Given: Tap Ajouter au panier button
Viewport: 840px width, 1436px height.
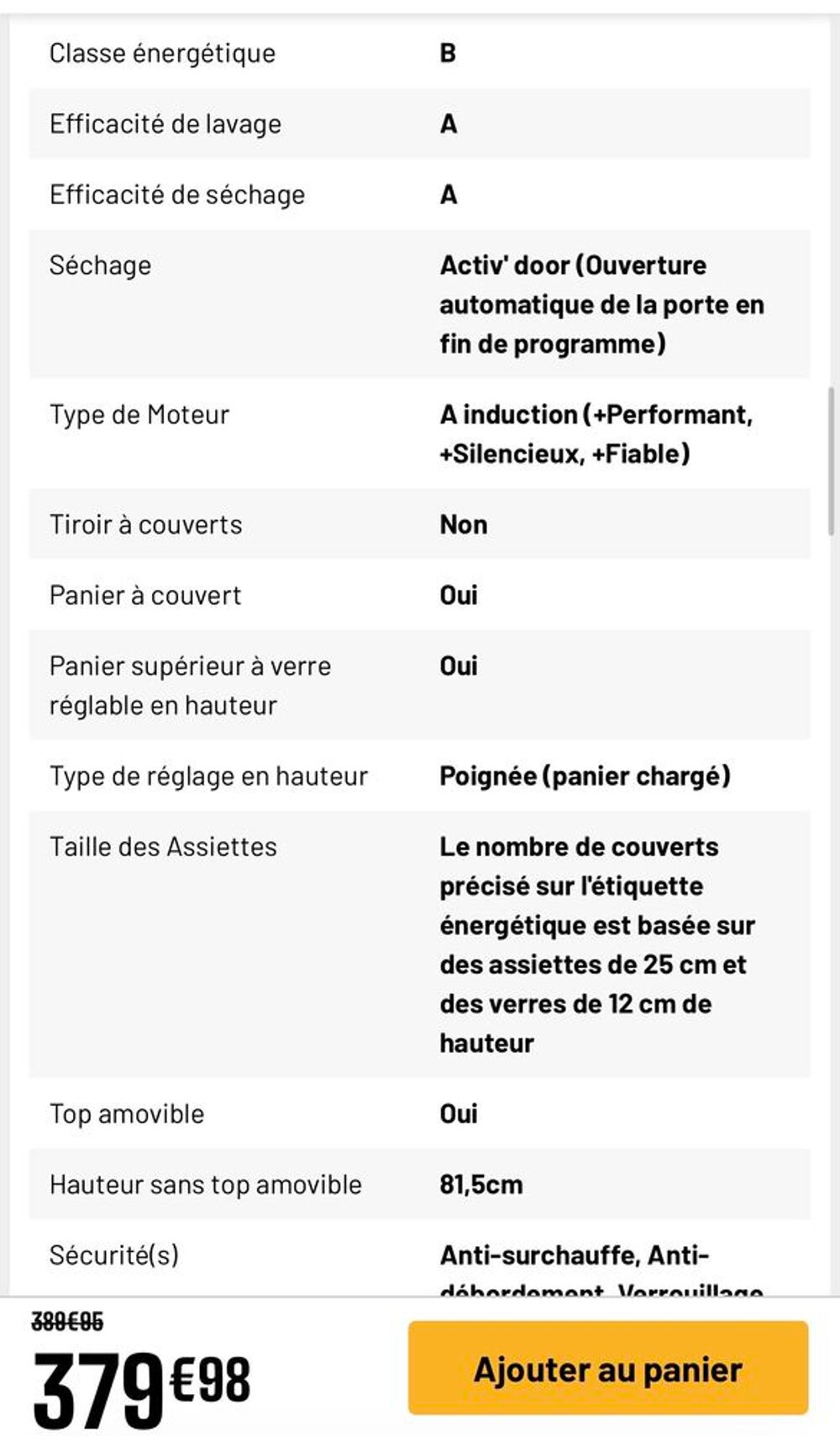Looking at the screenshot, I should point(608,1367).
